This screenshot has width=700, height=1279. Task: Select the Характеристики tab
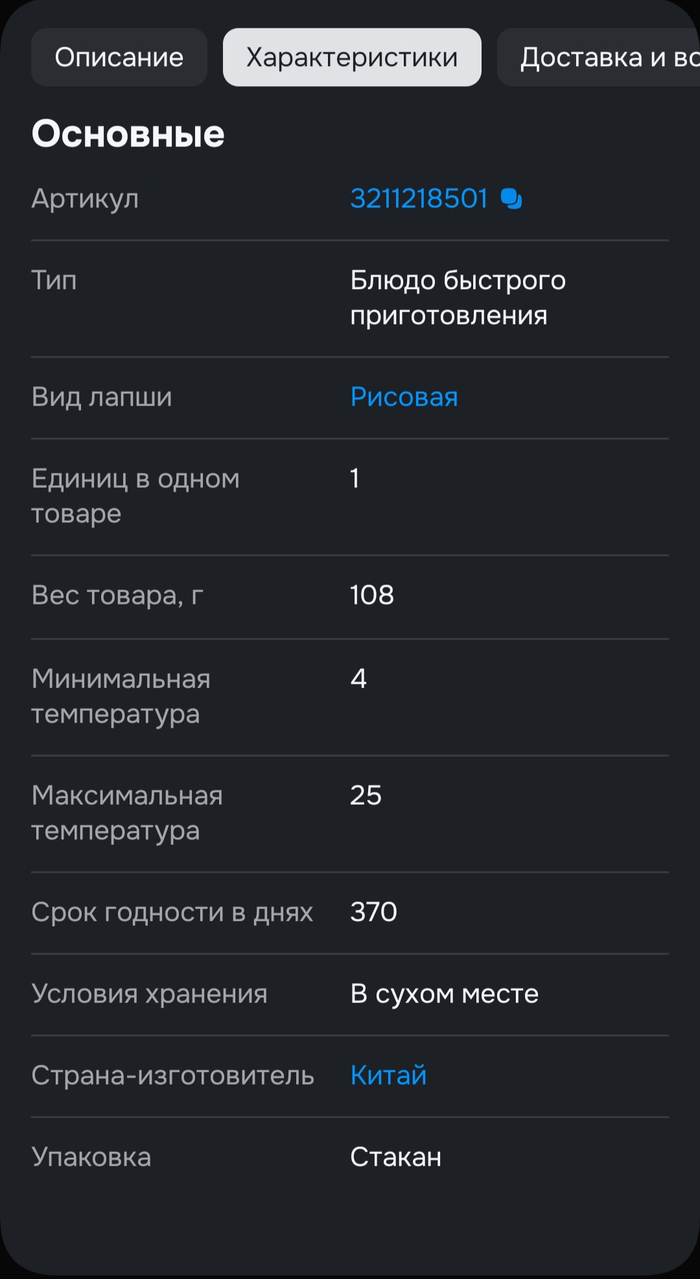[x=352, y=57]
